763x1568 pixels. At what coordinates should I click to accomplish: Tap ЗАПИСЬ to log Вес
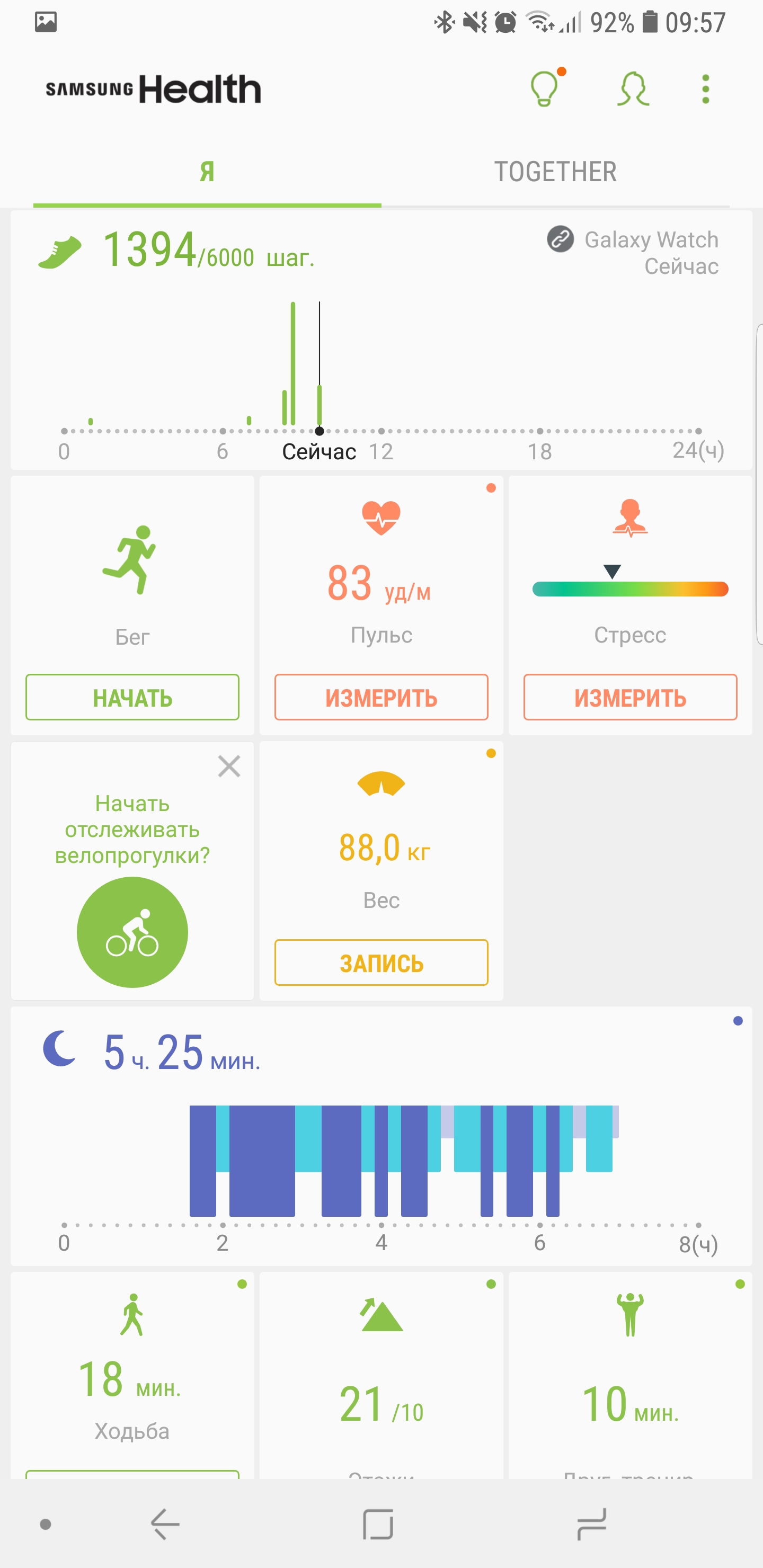(381, 963)
